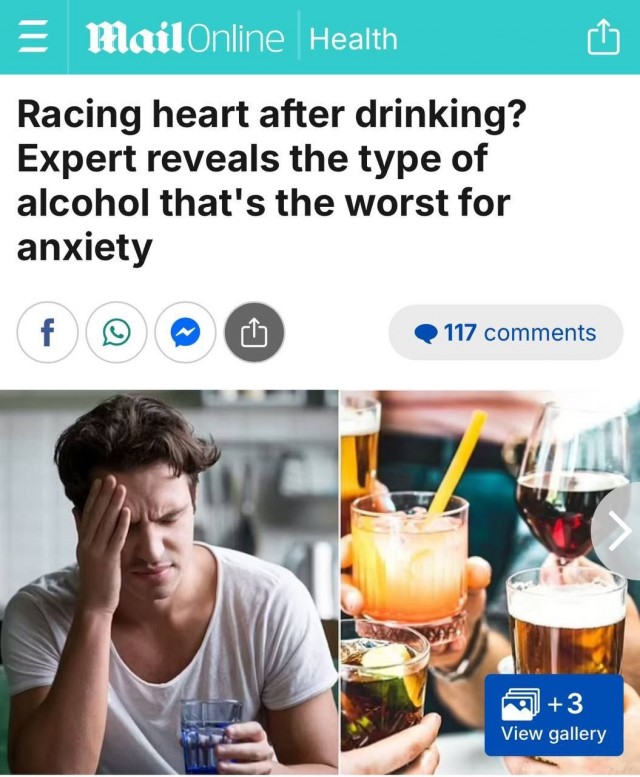Share article via WhatsApp
Image resolution: width=640 pixels, height=777 pixels.
(116, 332)
